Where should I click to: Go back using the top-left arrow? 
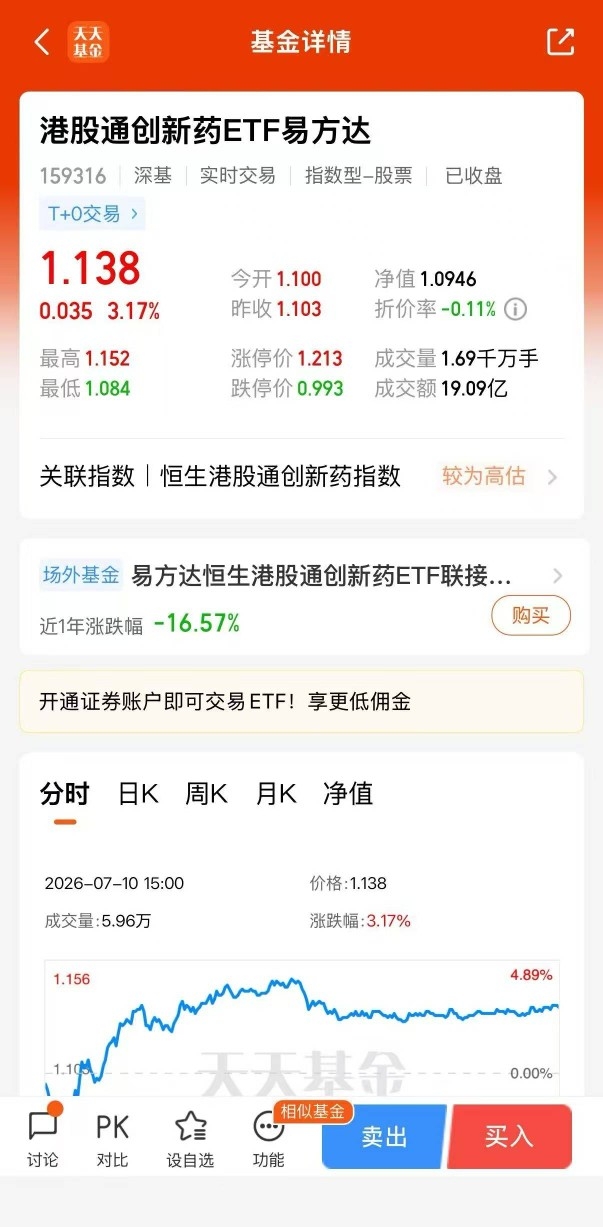click(x=41, y=42)
